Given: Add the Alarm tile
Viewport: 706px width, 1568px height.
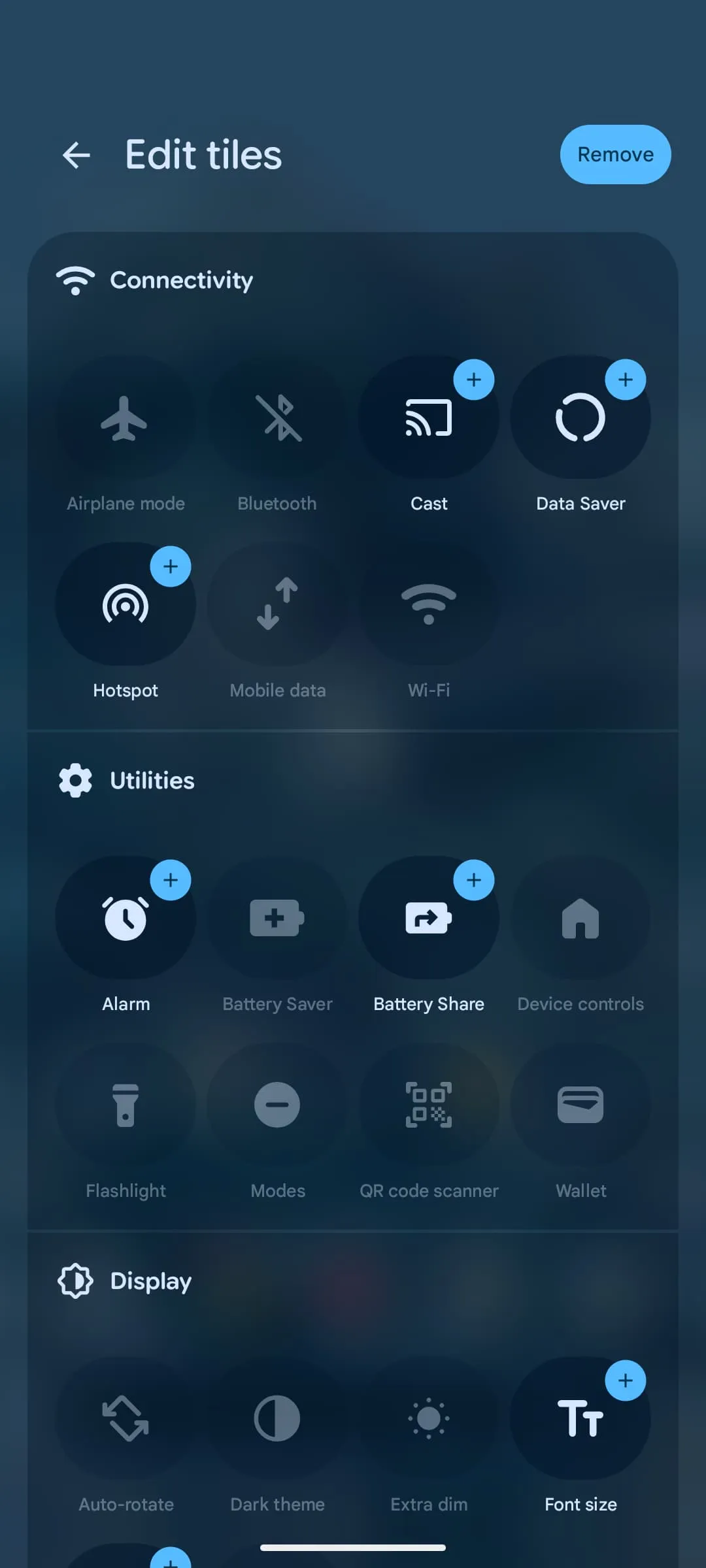Looking at the screenshot, I should (171, 880).
